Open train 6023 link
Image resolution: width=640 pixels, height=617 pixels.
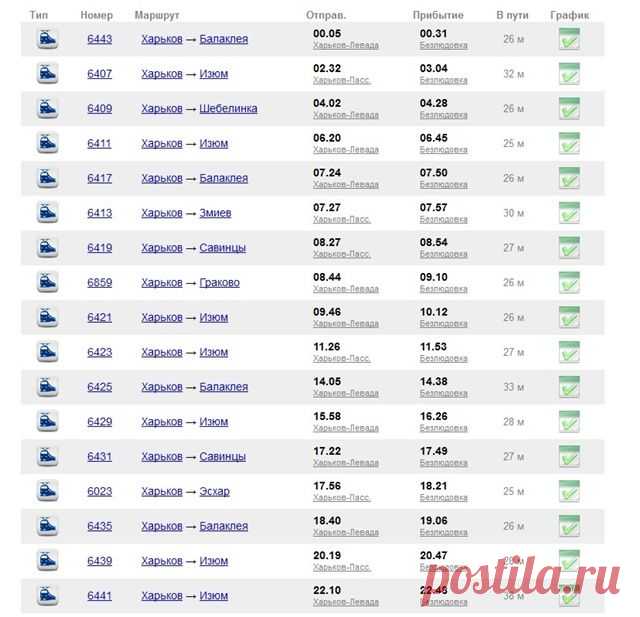[99, 491]
